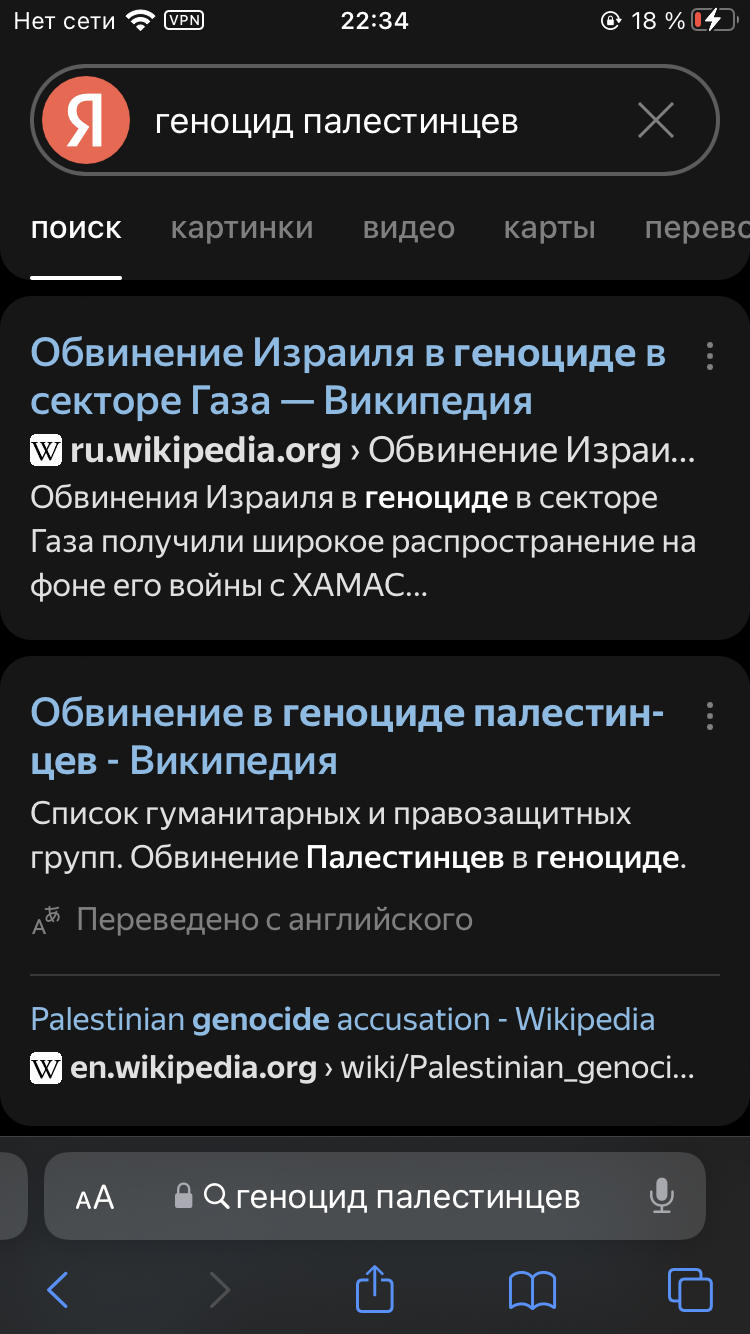Share this page

pos(375,1288)
